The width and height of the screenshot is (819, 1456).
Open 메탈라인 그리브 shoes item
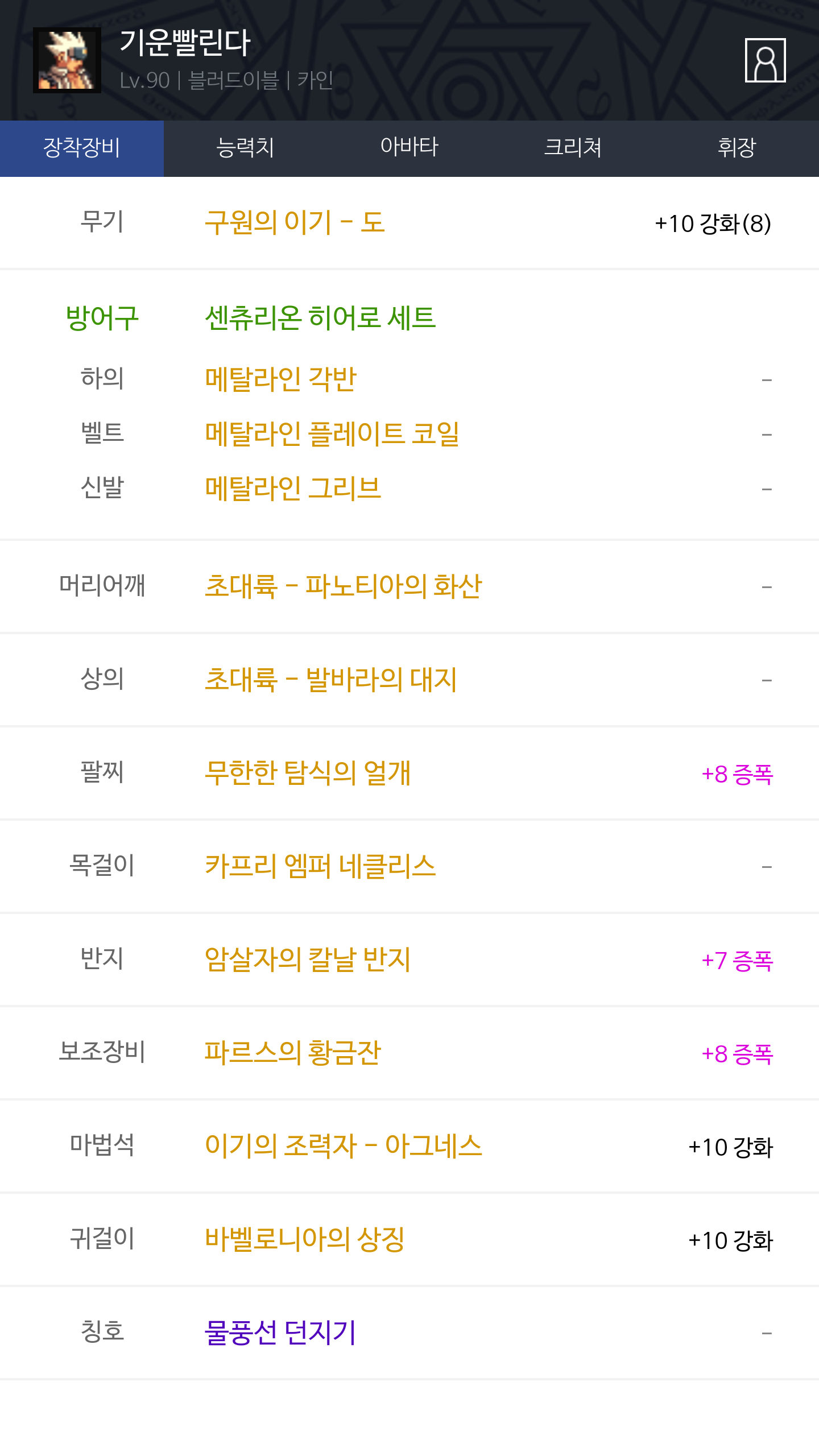293,488
